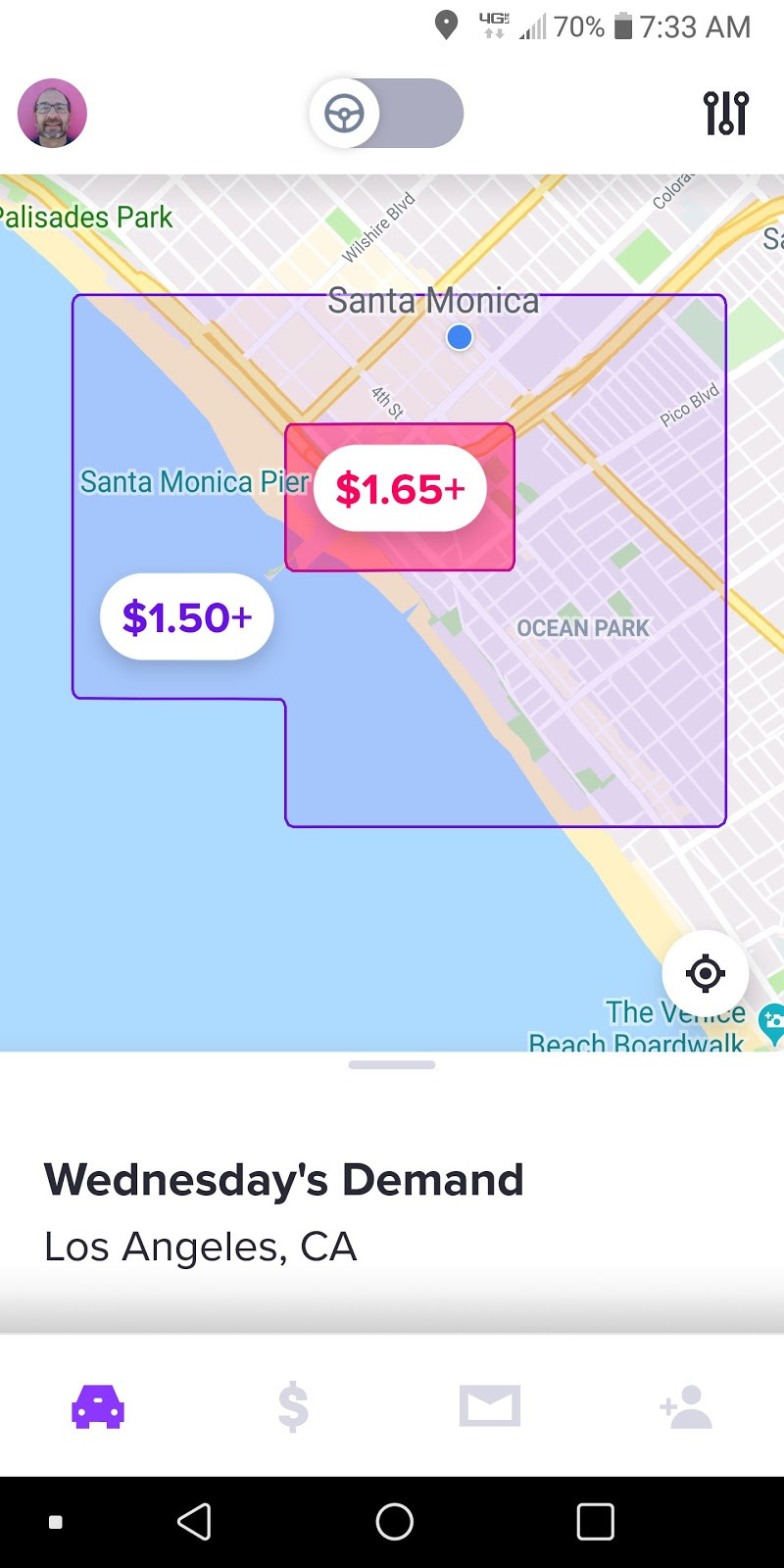Recenter the map with the crosshair icon
The width and height of the screenshot is (784, 1568).
tap(705, 973)
